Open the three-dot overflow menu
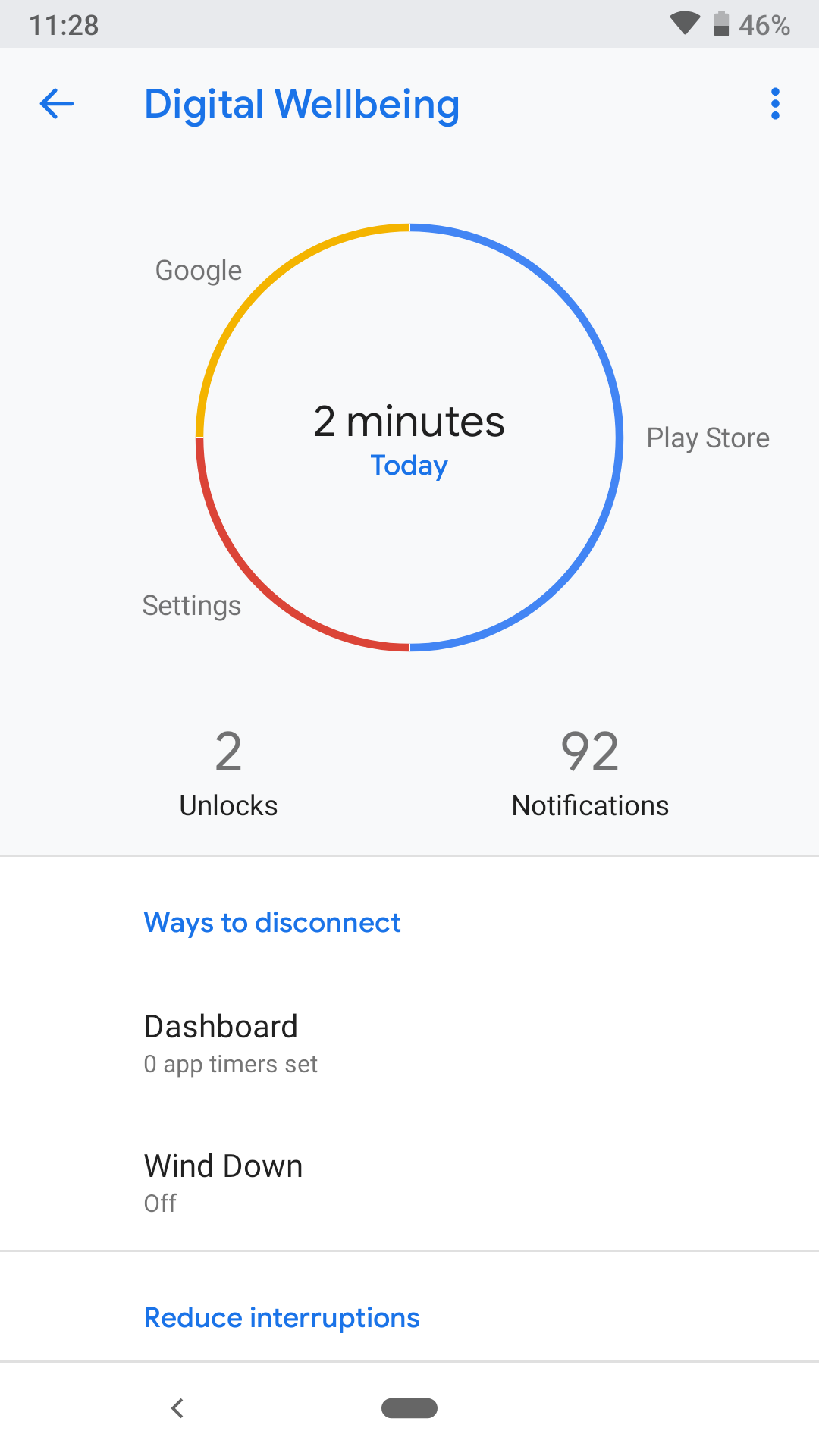 click(x=774, y=104)
